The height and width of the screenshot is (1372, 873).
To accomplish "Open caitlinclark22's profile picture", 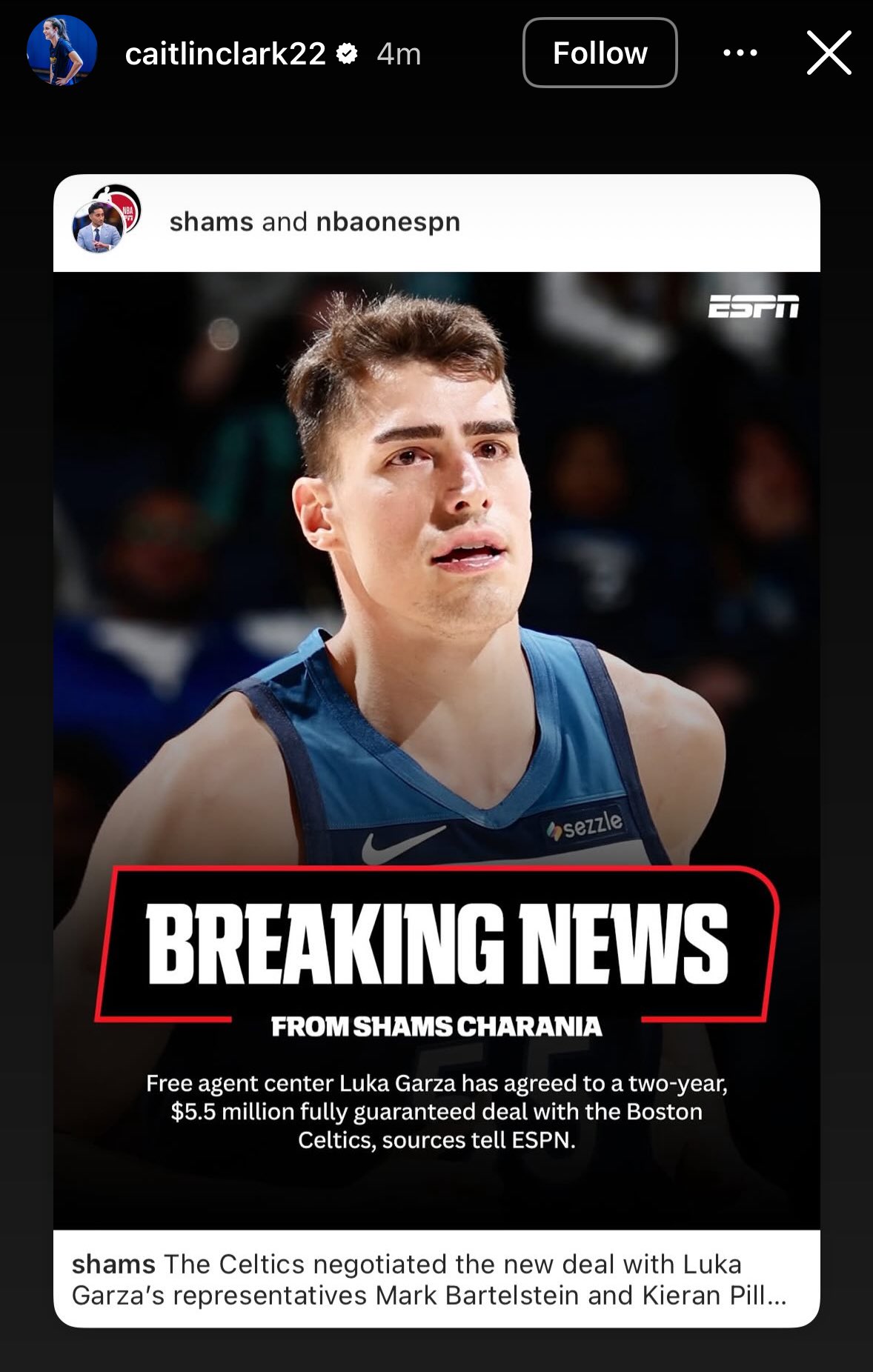I will [62, 51].
